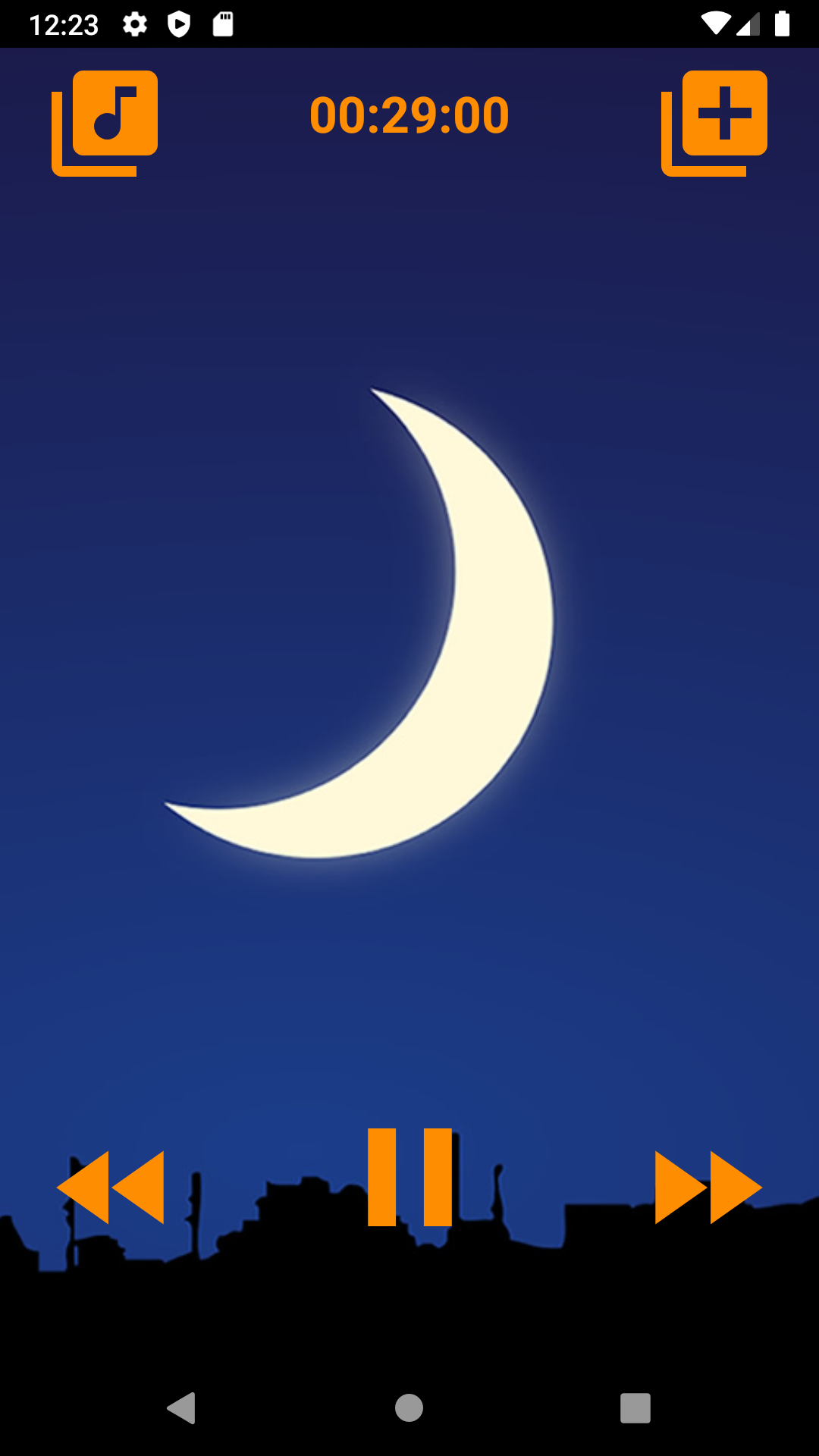This screenshot has width=819, height=1456.
Task: Rewind the current track
Action: (111, 1187)
